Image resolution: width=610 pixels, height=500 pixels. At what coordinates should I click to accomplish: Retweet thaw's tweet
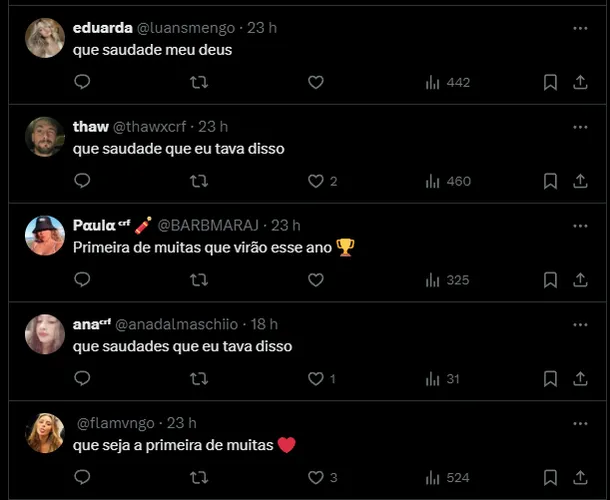coord(199,181)
